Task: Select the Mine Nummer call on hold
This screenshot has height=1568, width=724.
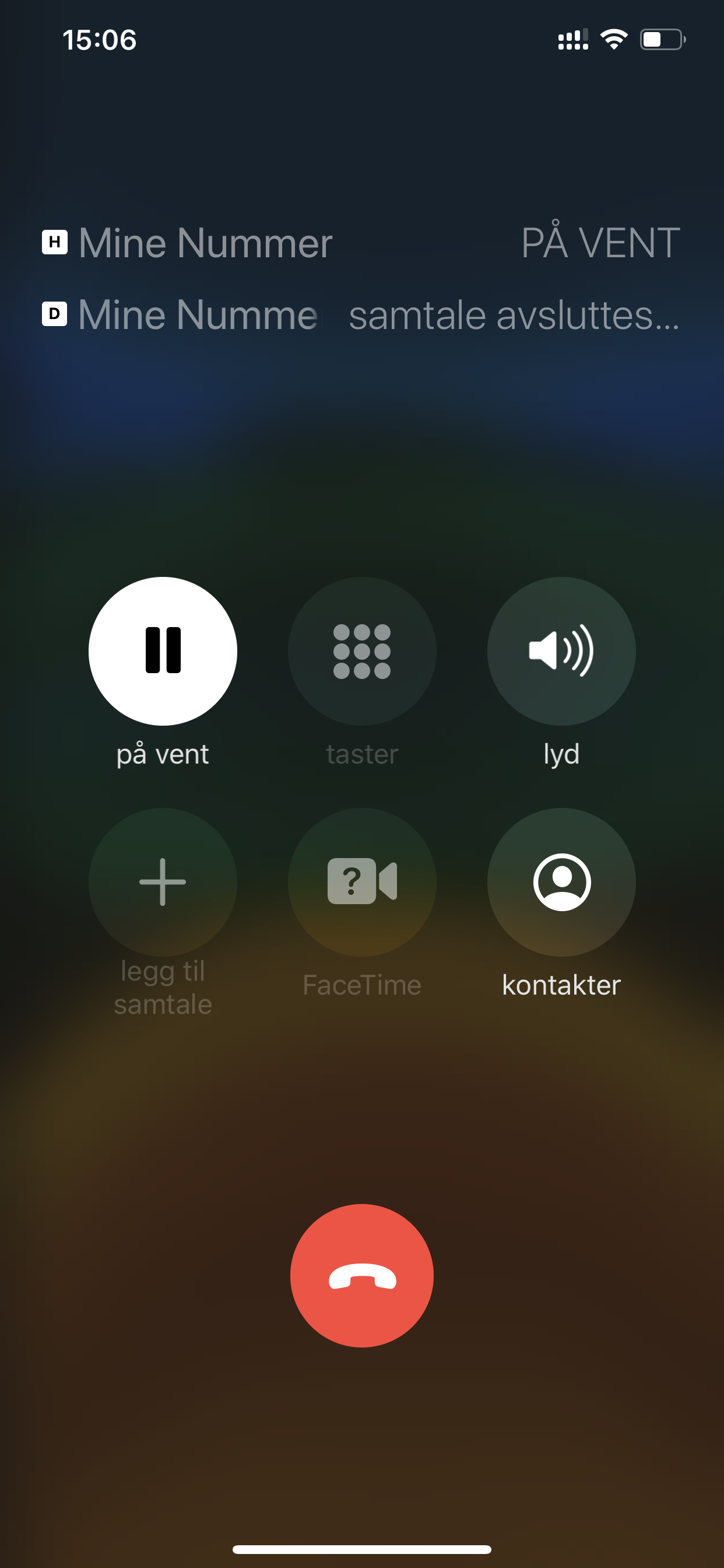Action: pos(361,242)
